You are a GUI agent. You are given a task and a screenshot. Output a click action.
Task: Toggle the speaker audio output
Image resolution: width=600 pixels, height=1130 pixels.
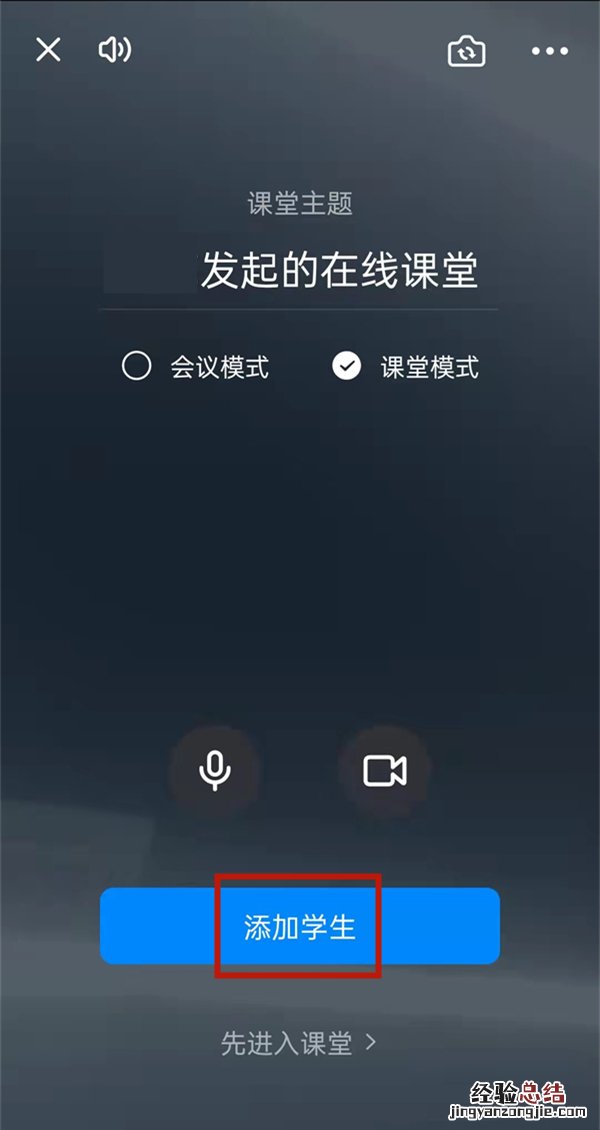114,50
